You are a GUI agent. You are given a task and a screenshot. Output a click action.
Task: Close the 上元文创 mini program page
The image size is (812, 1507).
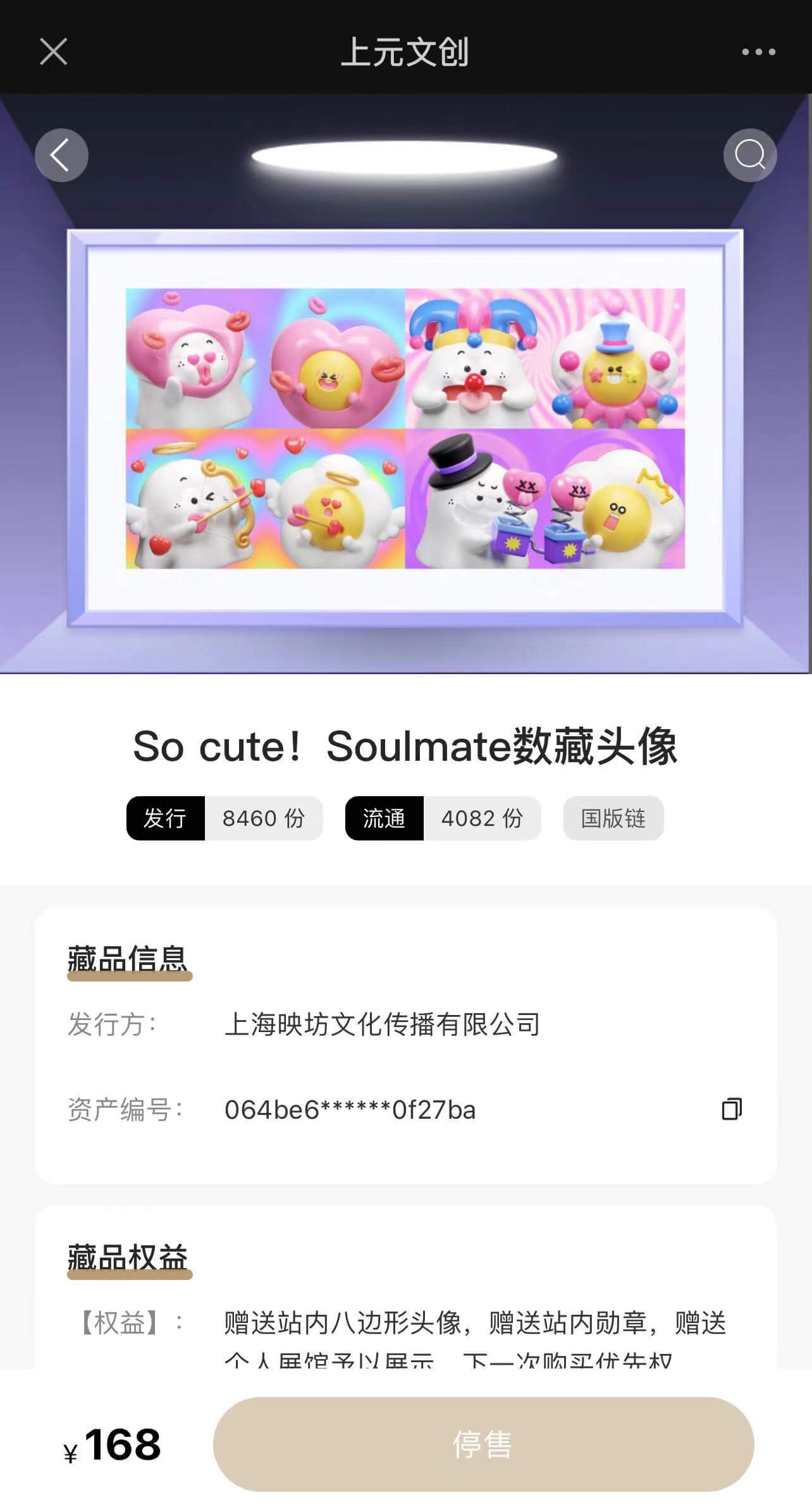(53, 51)
